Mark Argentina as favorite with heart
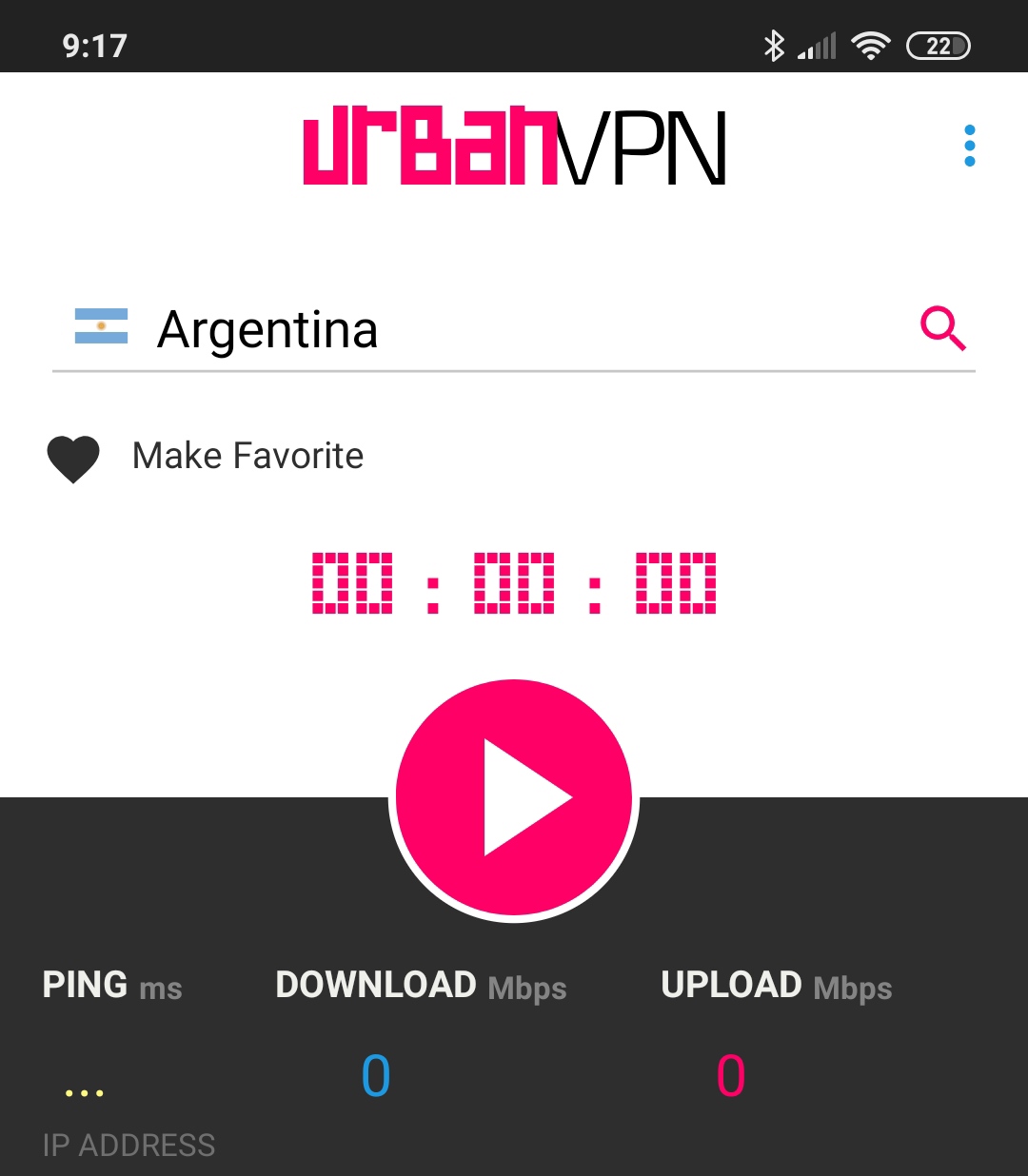Screen dimensions: 1028x1176 pyautogui.click(x=73, y=458)
